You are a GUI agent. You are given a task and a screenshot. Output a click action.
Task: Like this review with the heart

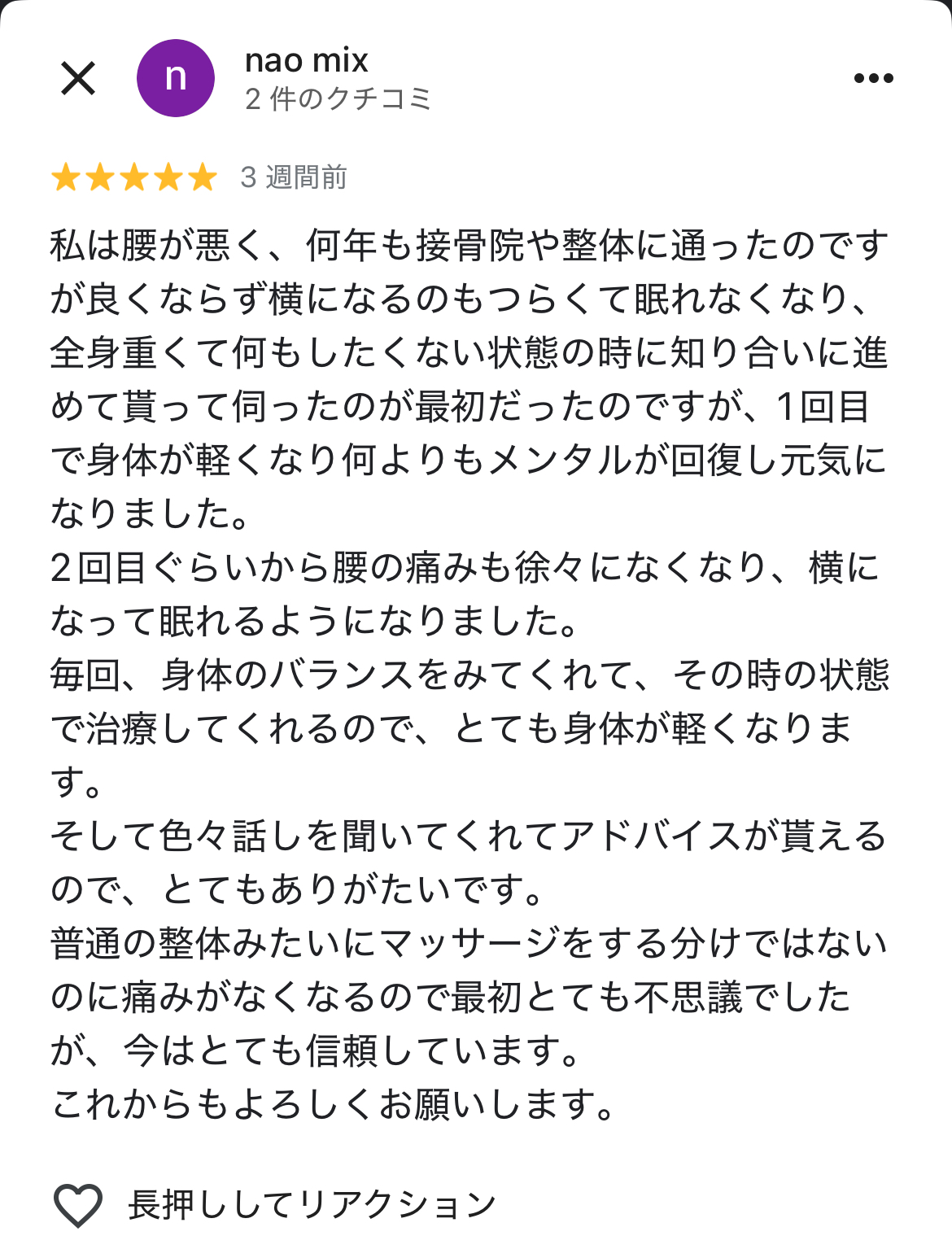pyautogui.click(x=78, y=1204)
